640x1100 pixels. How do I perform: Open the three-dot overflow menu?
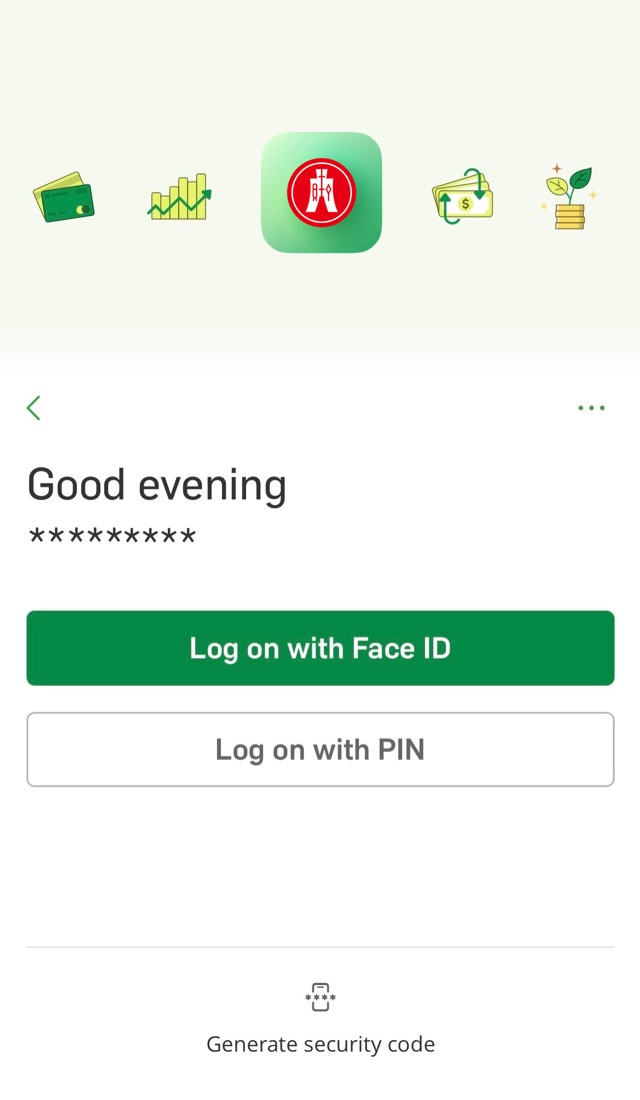tap(591, 408)
